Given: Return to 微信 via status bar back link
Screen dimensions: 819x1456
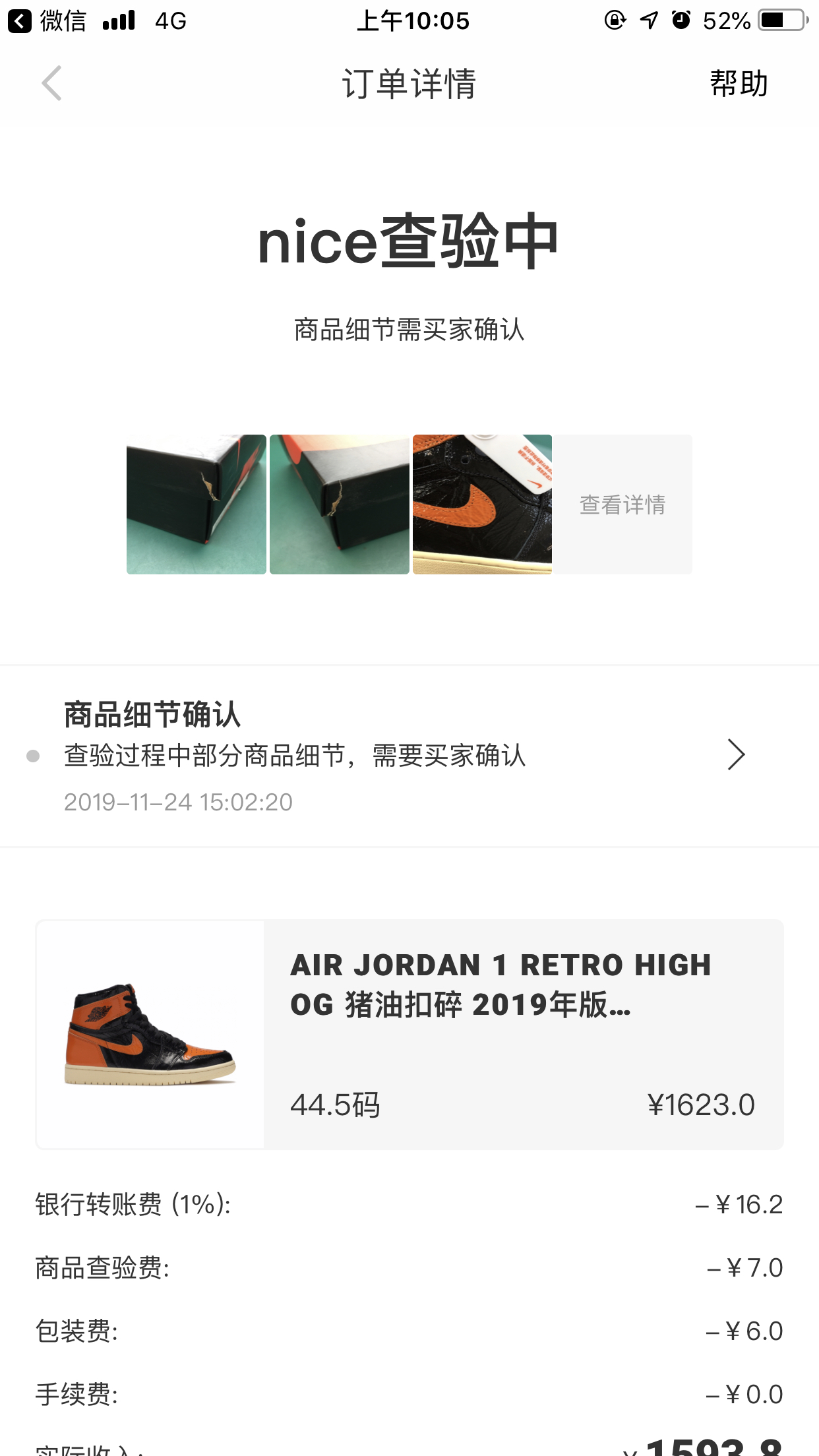Looking at the screenshot, I should coord(47,21).
